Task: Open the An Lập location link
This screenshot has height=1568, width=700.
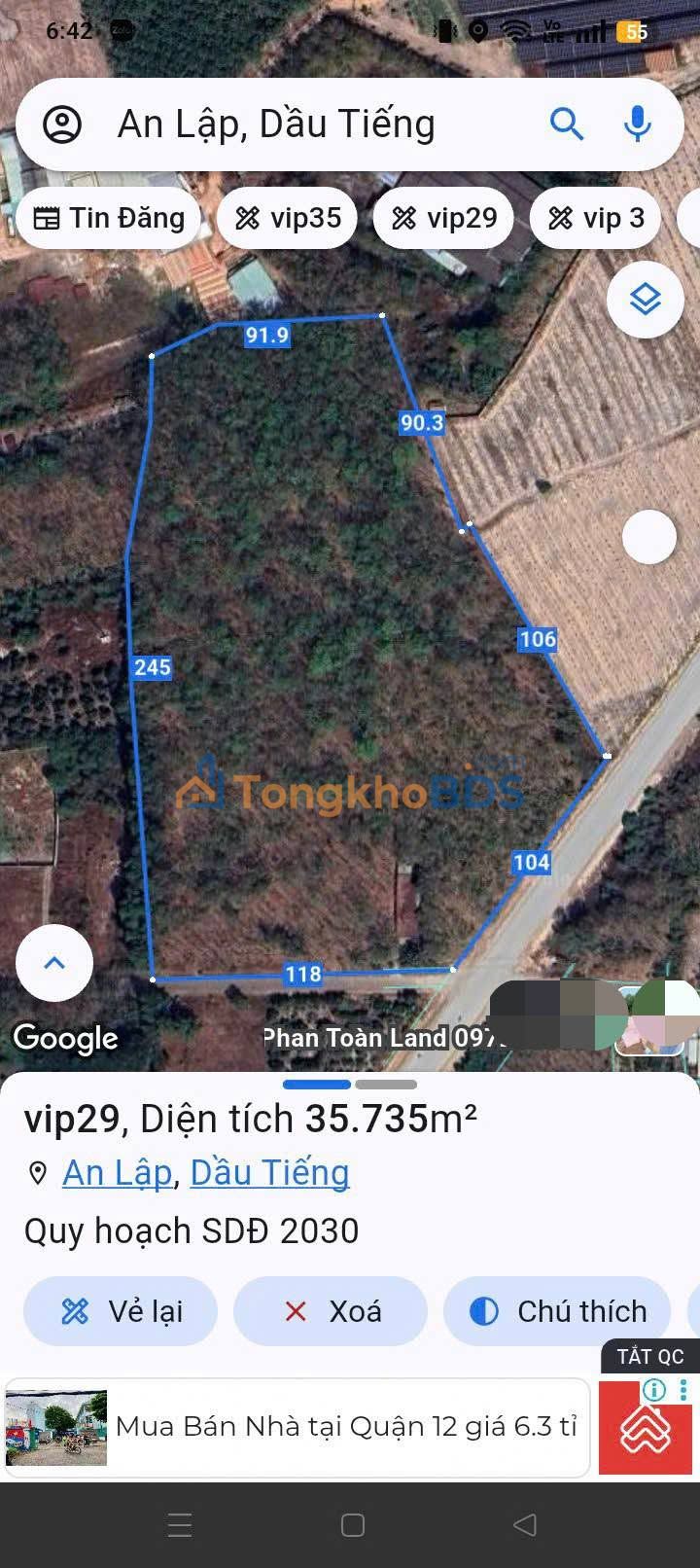Action: point(117,1173)
